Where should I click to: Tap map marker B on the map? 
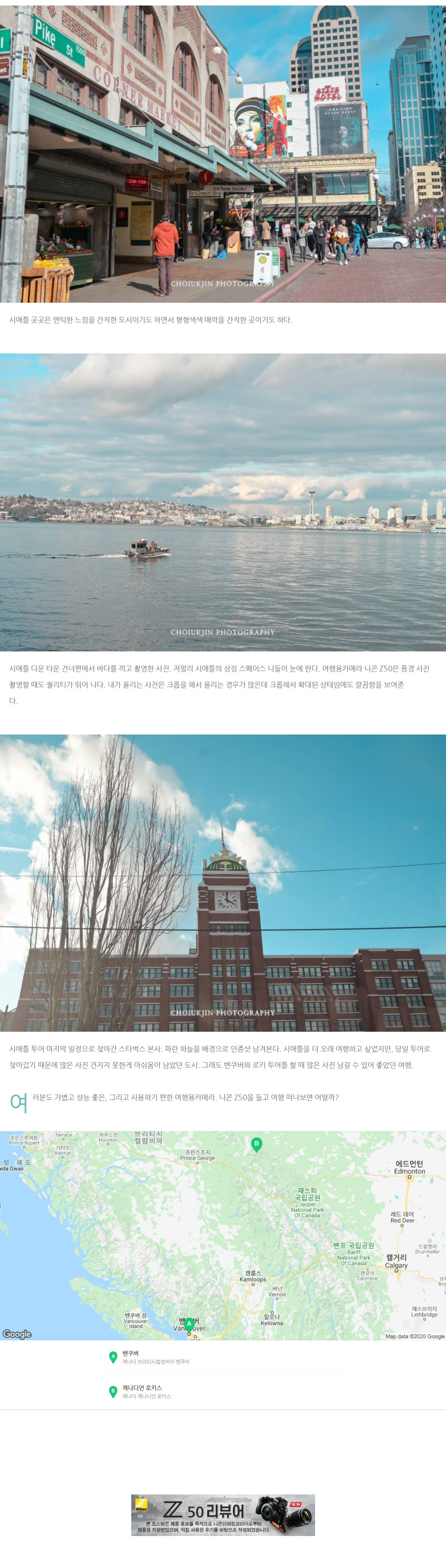[256, 1144]
